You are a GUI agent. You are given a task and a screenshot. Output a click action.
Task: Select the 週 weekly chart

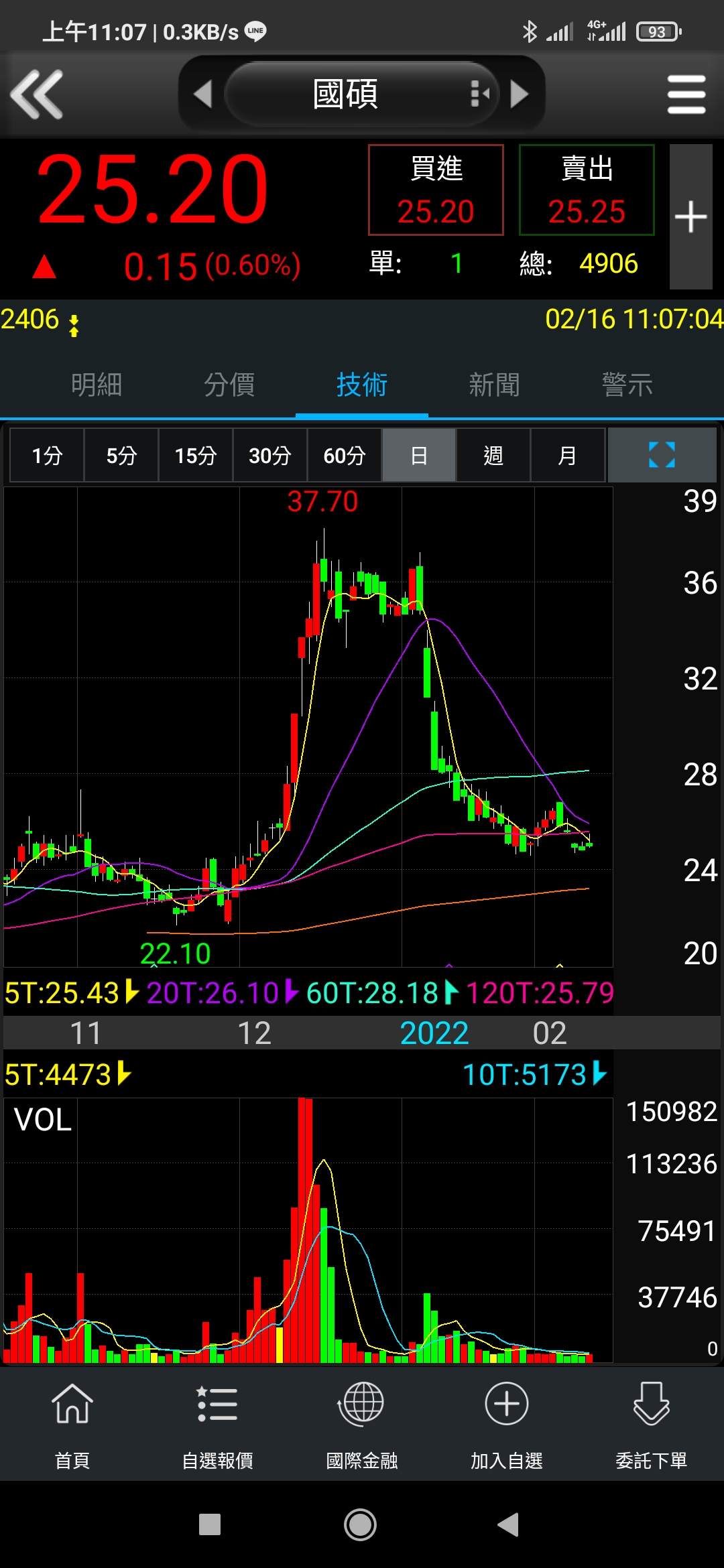(x=493, y=456)
